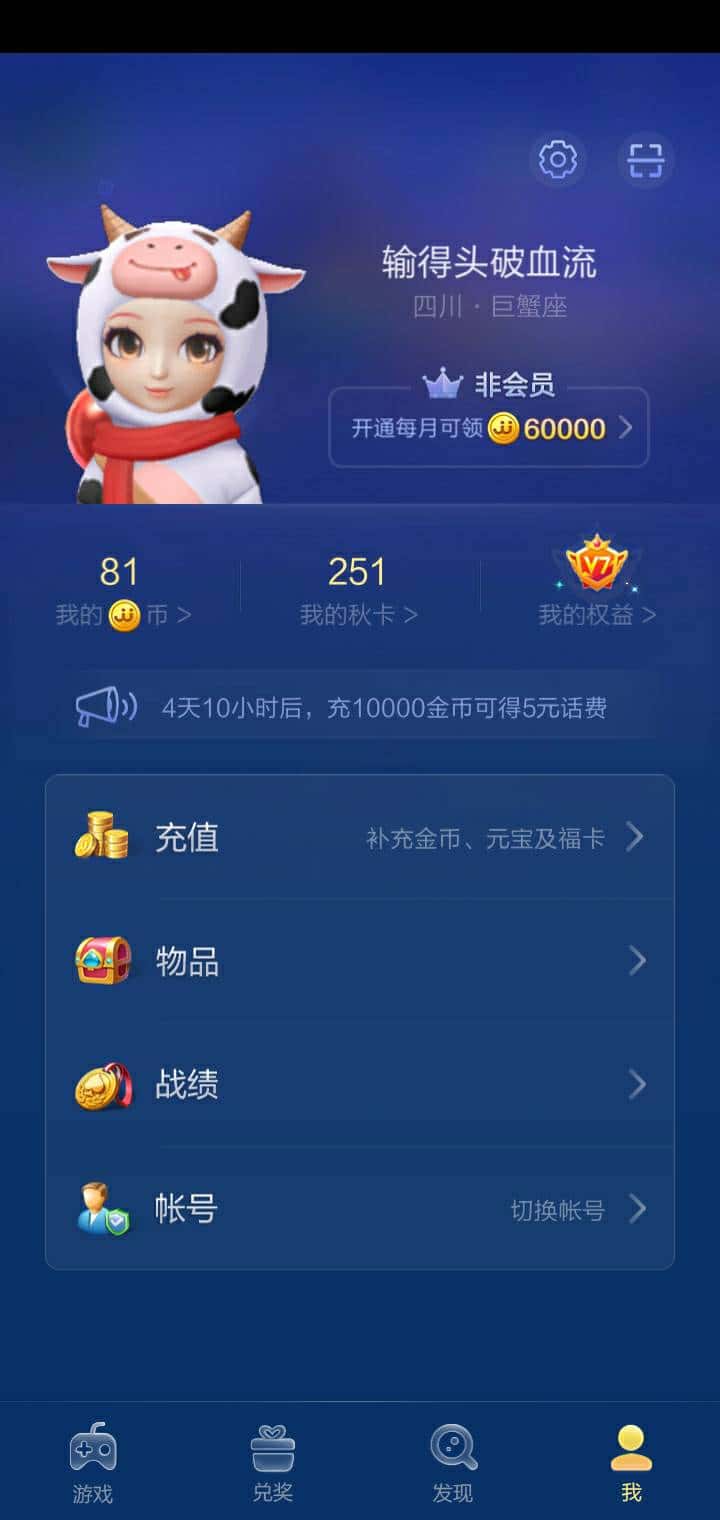Image resolution: width=720 pixels, height=1520 pixels.
Task: Tap the V7 badge under 我的权益
Action: pos(597,563)
